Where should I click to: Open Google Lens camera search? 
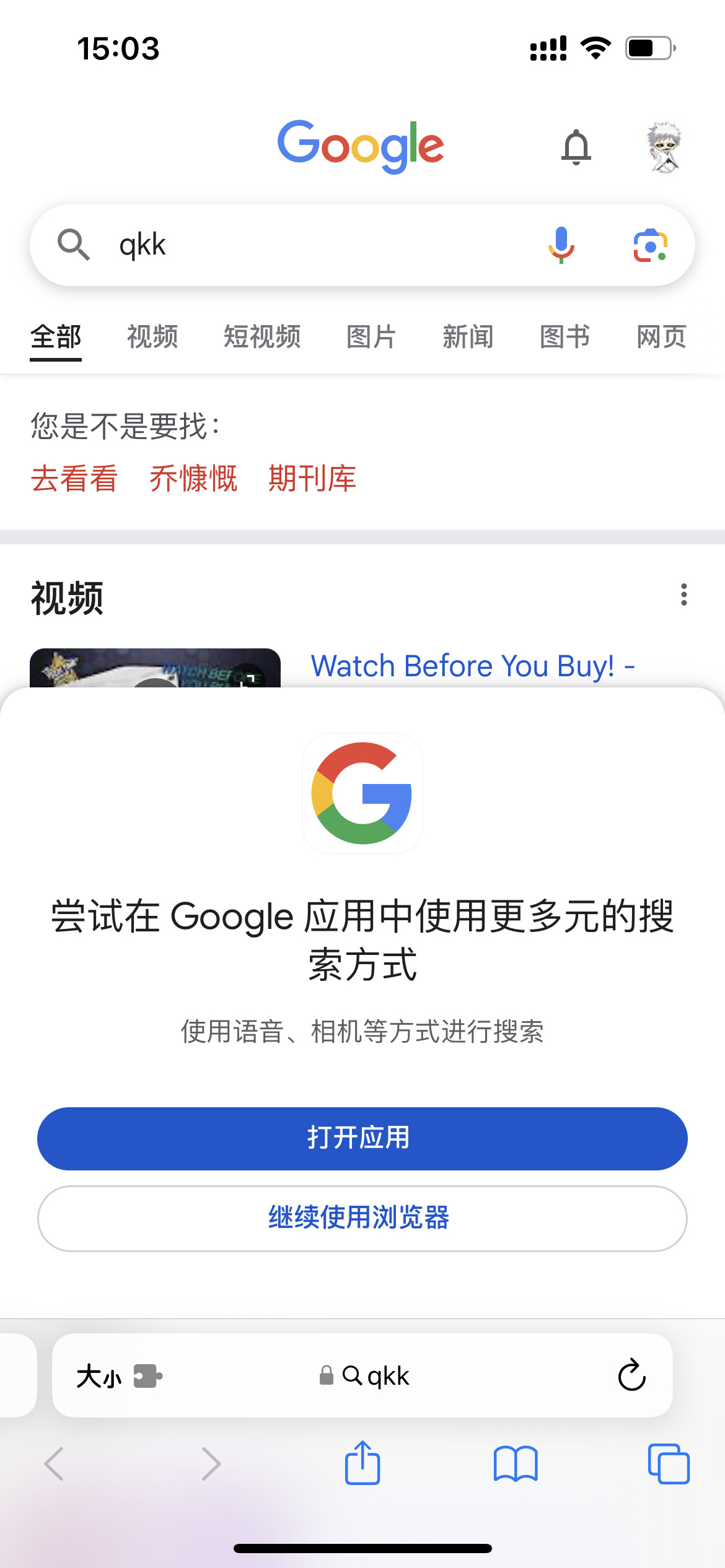(x=650, y=245)
